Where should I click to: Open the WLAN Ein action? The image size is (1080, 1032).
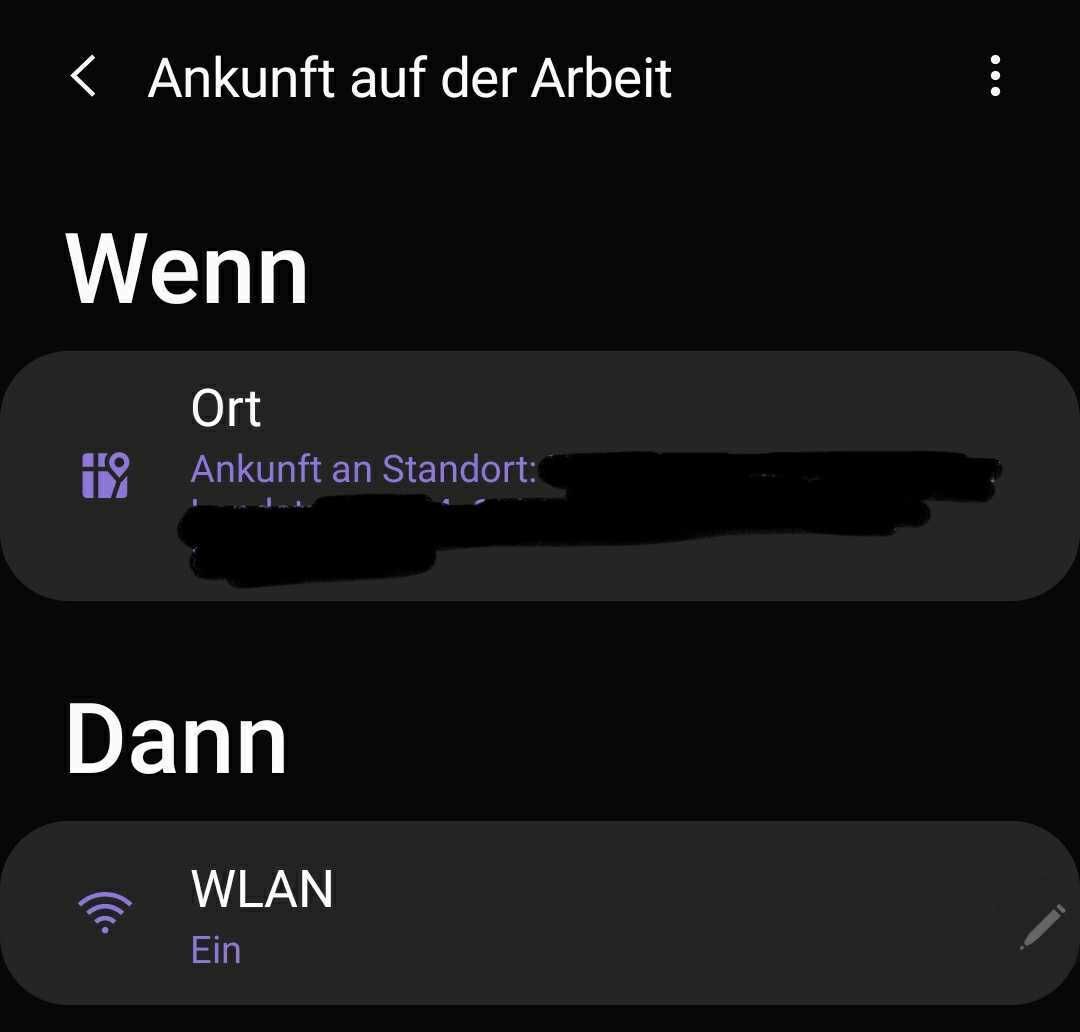coord(500,913)
